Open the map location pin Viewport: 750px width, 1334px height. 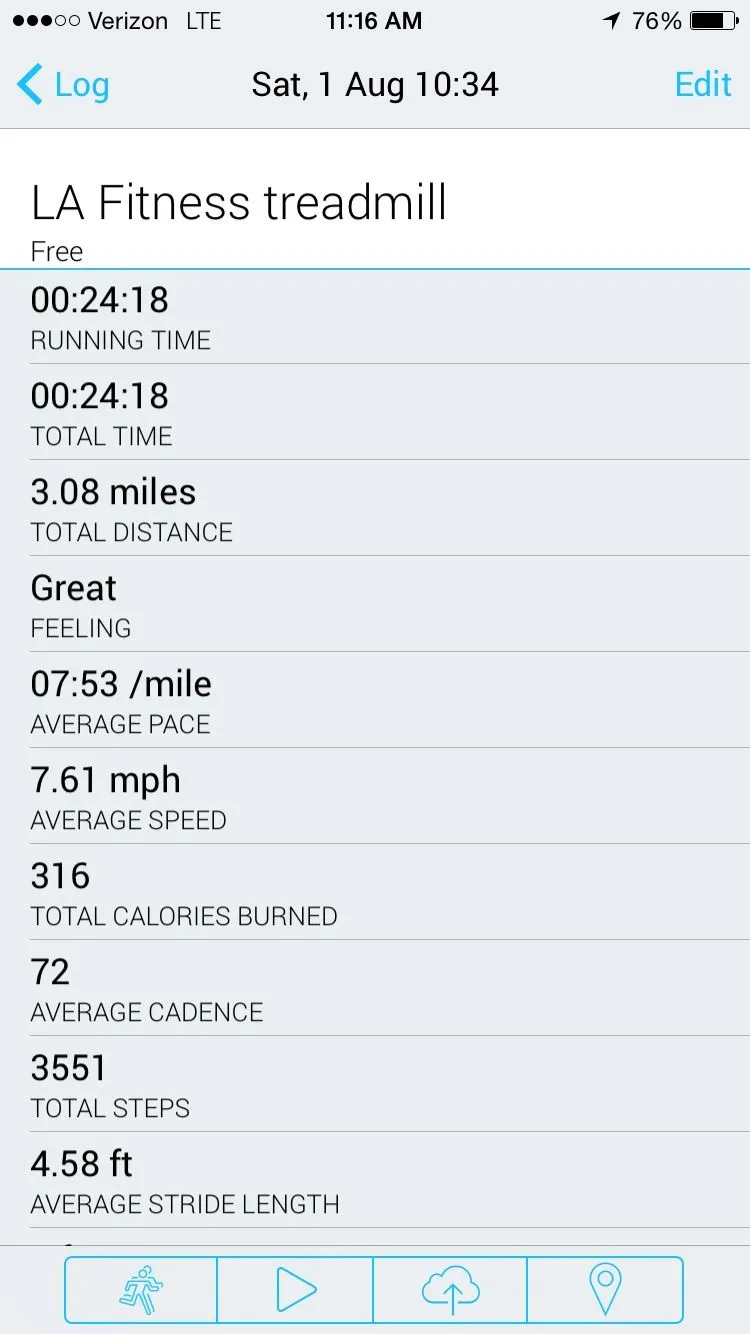click(605, 1290)
